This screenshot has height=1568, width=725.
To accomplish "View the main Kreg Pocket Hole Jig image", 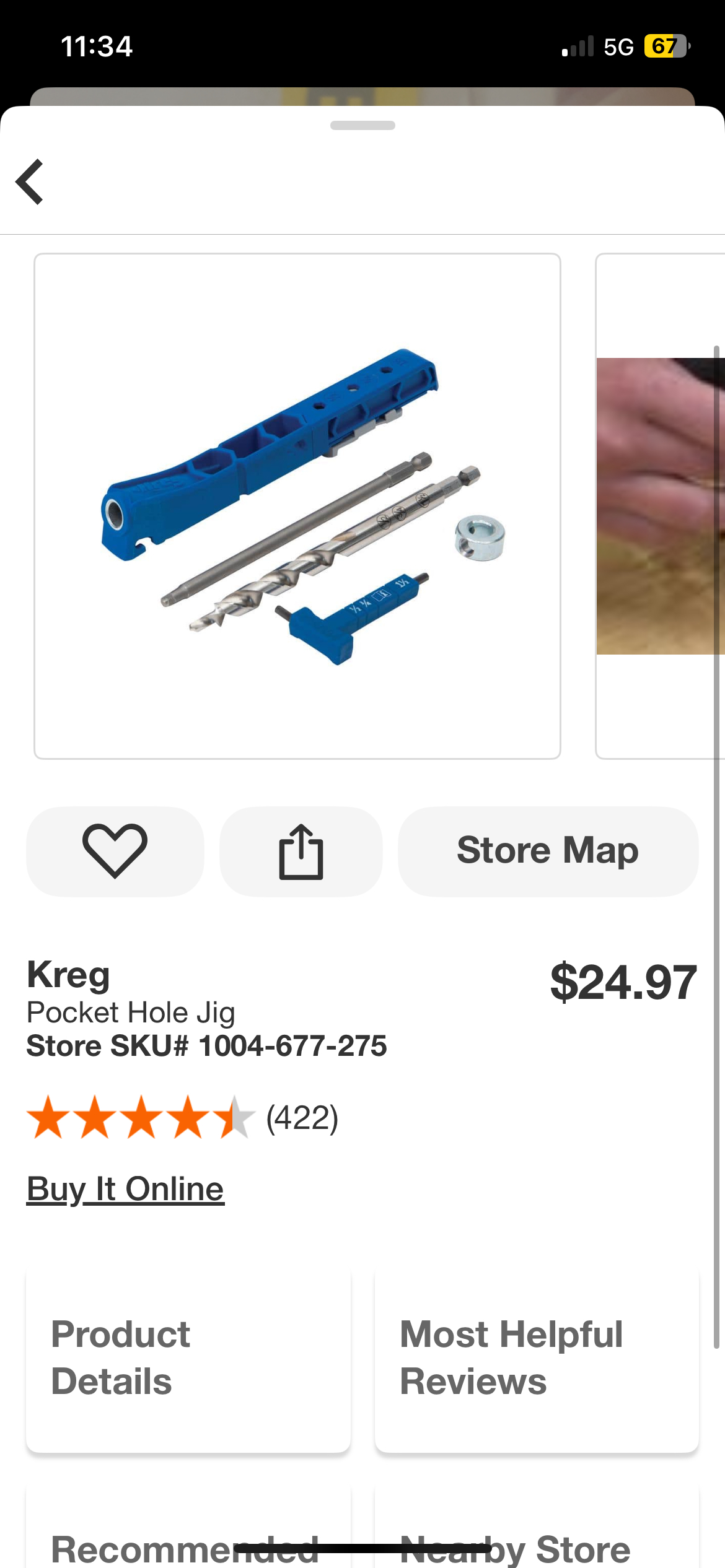I will click(297, 506).
